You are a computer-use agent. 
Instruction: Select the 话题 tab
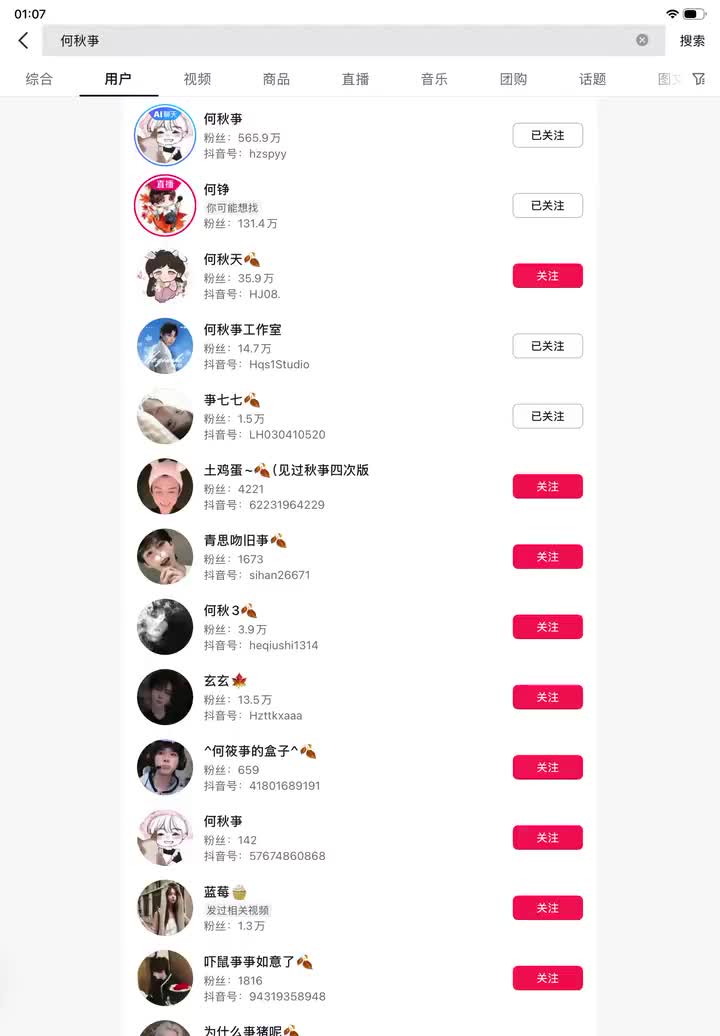point(592,79)
